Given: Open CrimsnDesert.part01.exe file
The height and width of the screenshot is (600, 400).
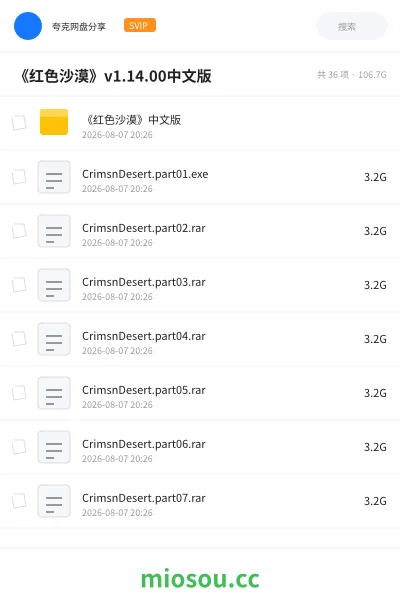Looking at the screenshot, I should point(145,174).
